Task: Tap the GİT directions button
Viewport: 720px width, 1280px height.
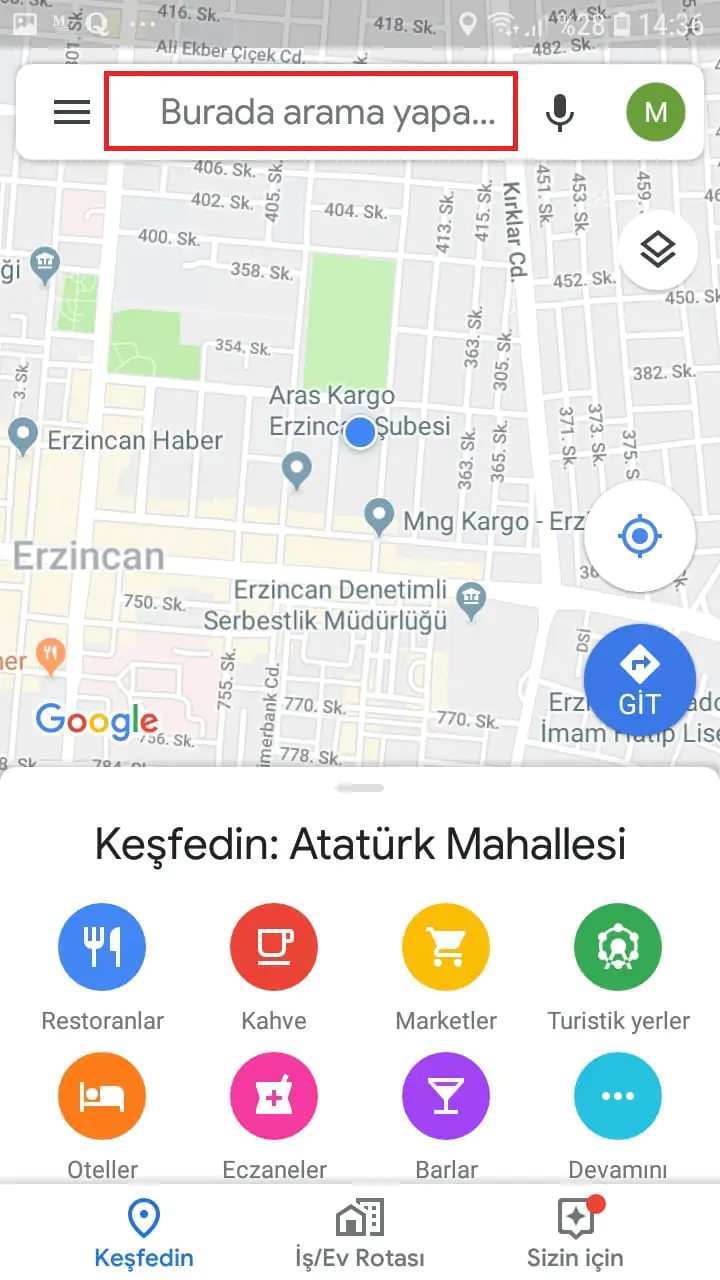Action: [x=639, y=680]
